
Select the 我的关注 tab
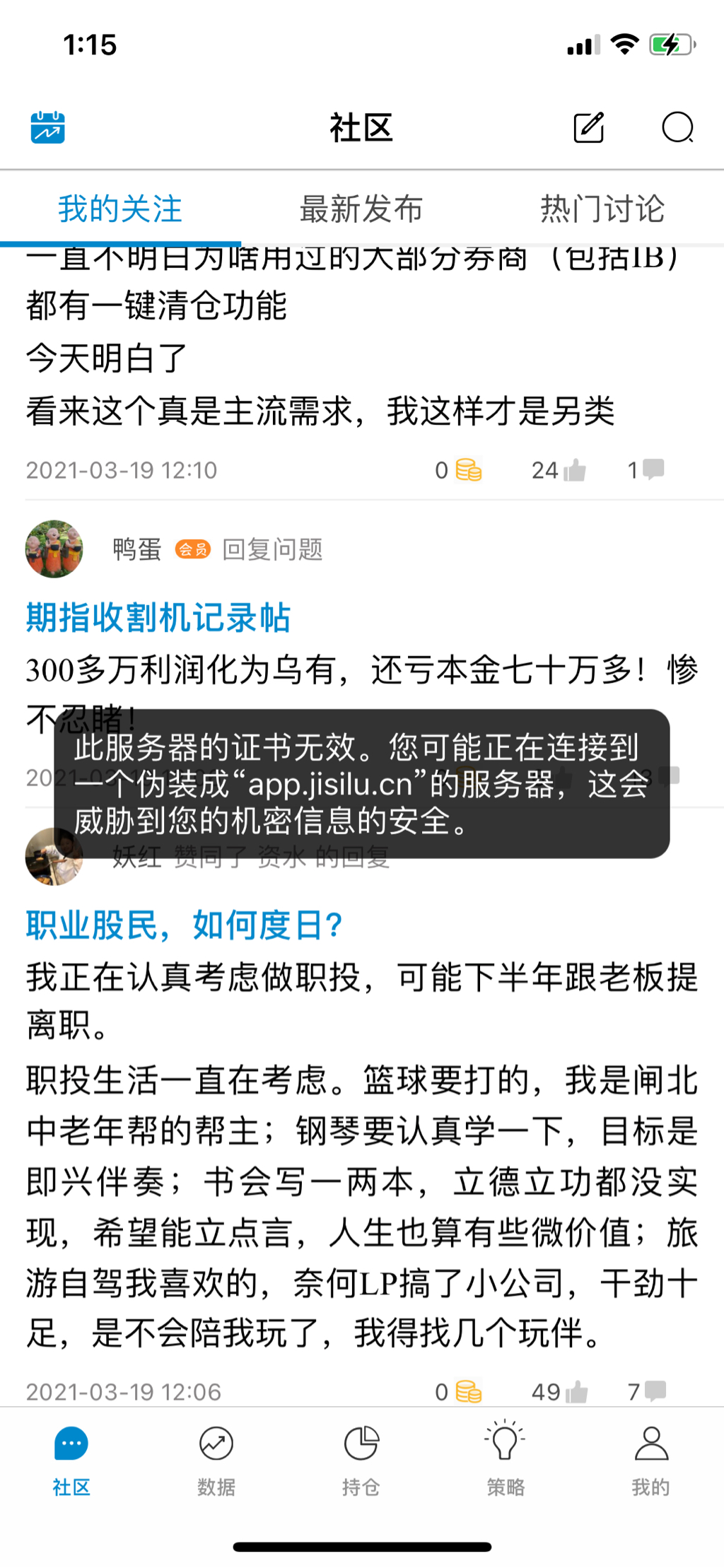[x=120, y=209]
